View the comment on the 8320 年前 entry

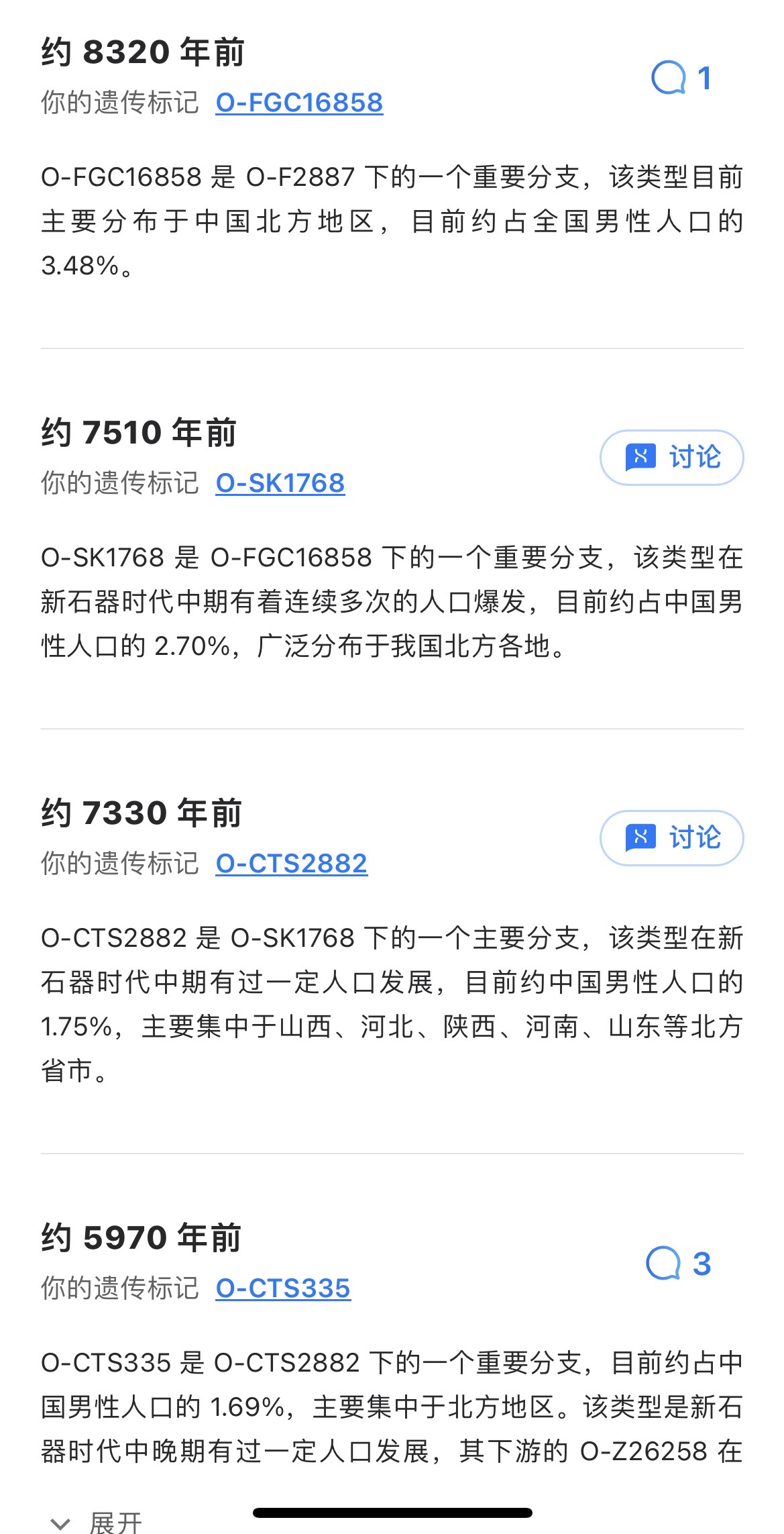point(680,79)
